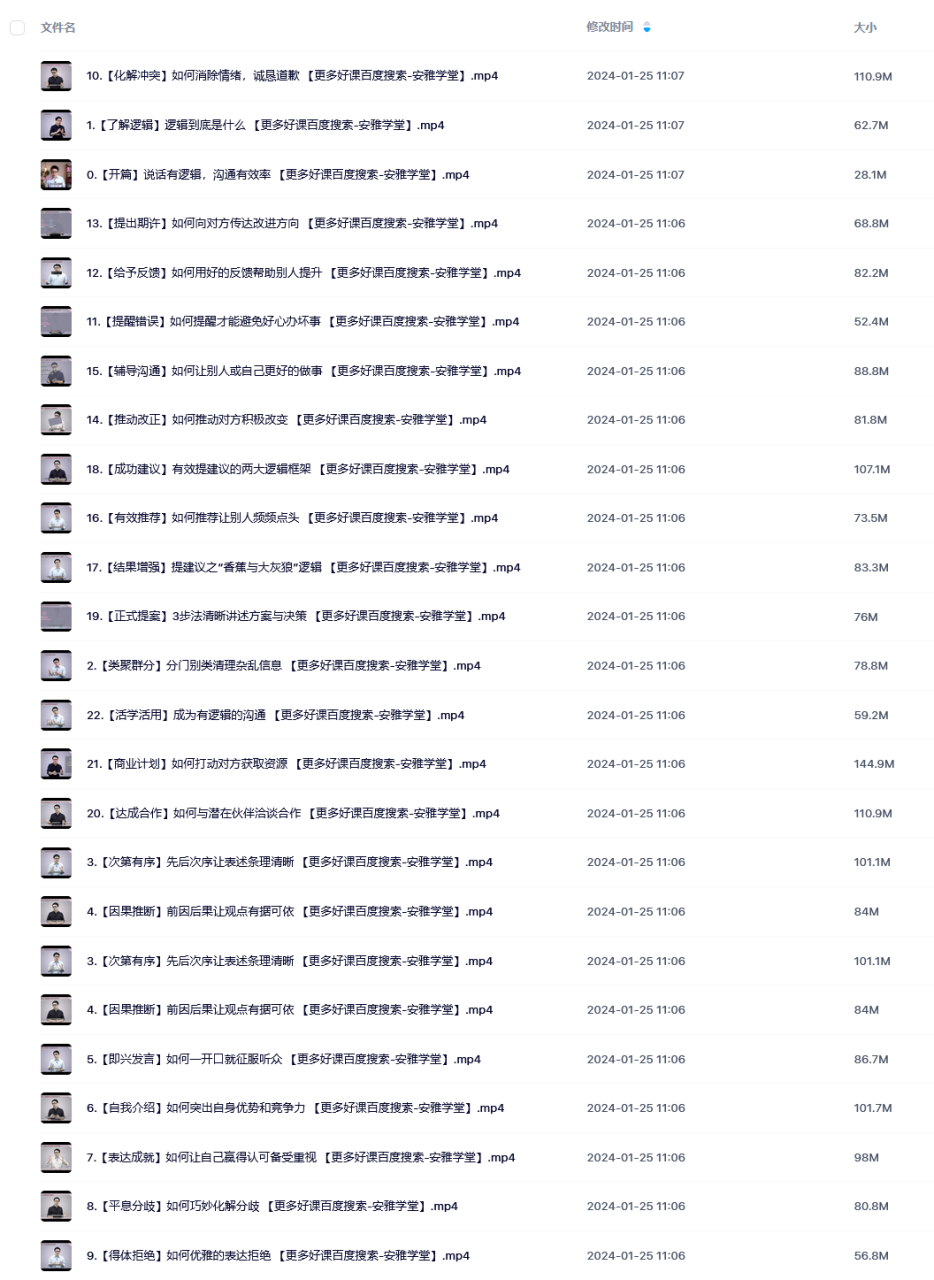Open 17.【结果增强】香蕉与大灰狼逻辑 video

pos(304,567)
